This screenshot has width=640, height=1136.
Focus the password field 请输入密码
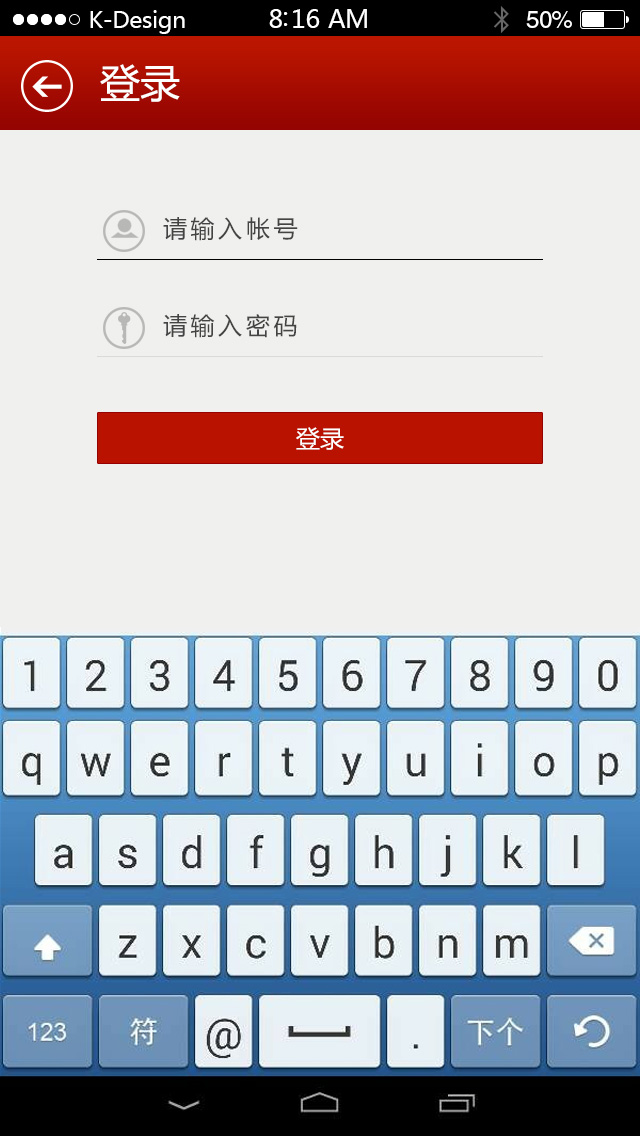pyautogui.click(x=340, y=327)
